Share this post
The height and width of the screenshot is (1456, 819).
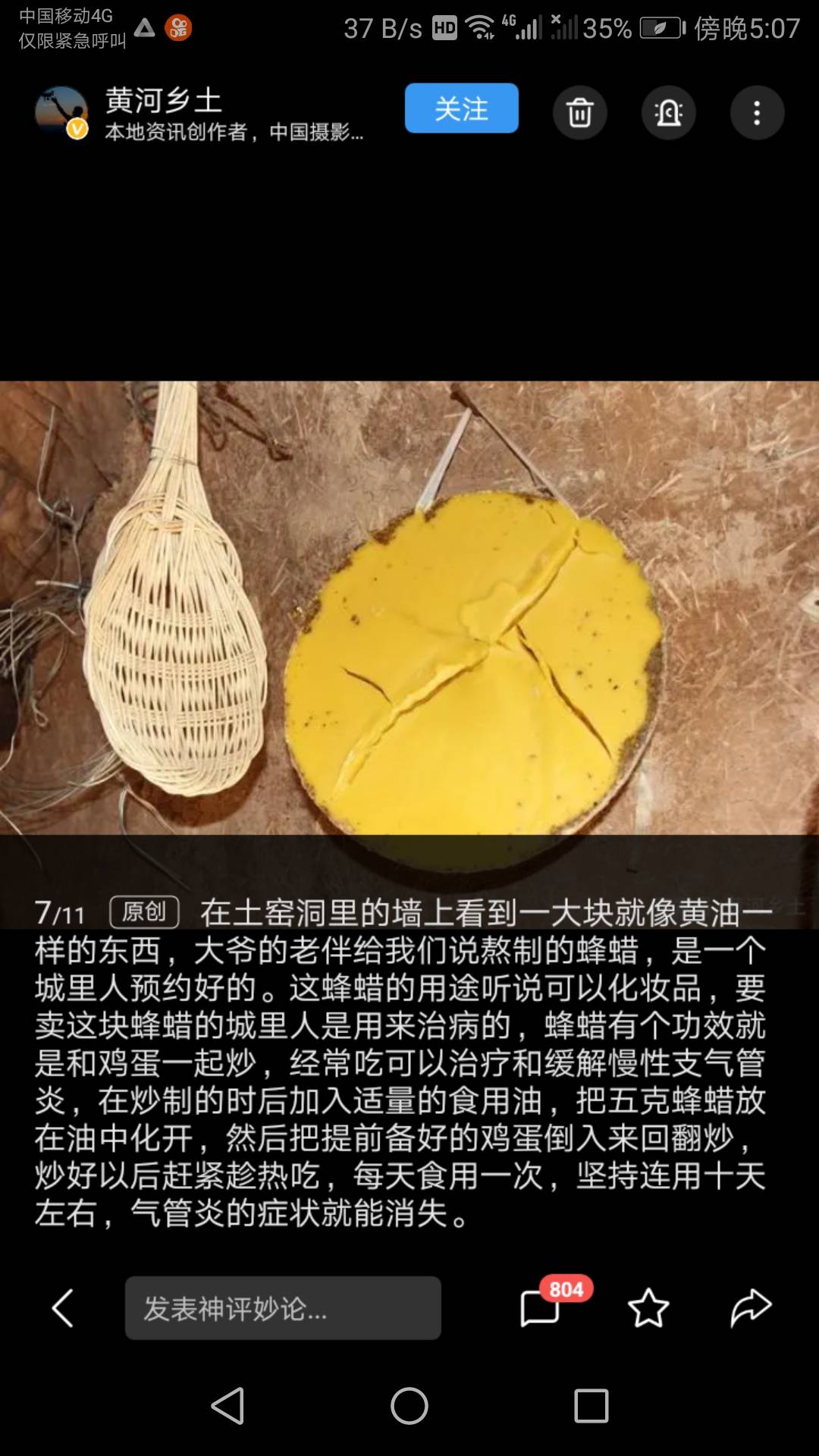751,1308
